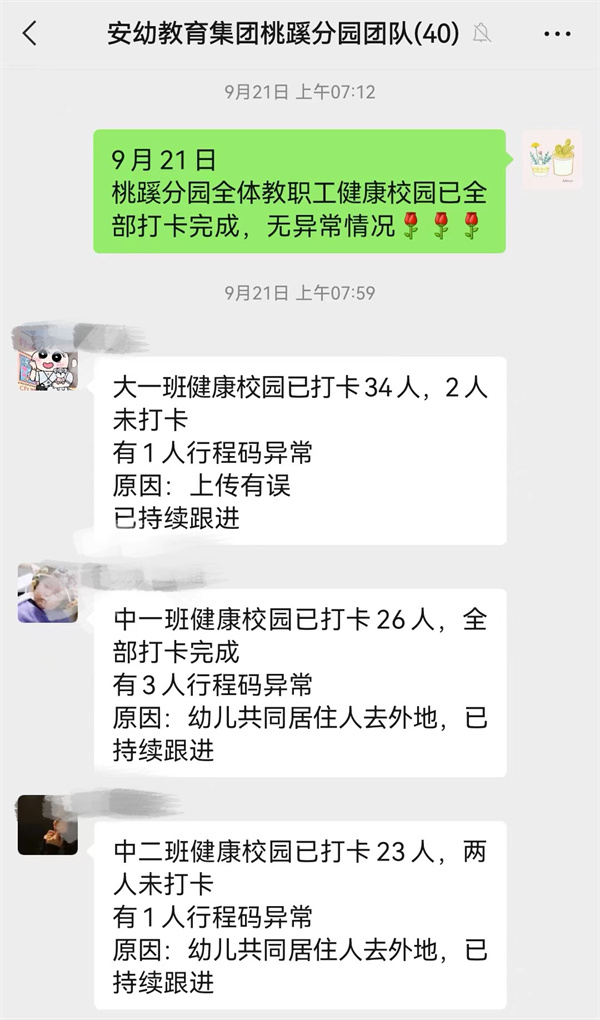The height and width of the screenshot is (1020, 600).
Task: Open the avatar of the 中二班 message sender
Action: (47, 825)
